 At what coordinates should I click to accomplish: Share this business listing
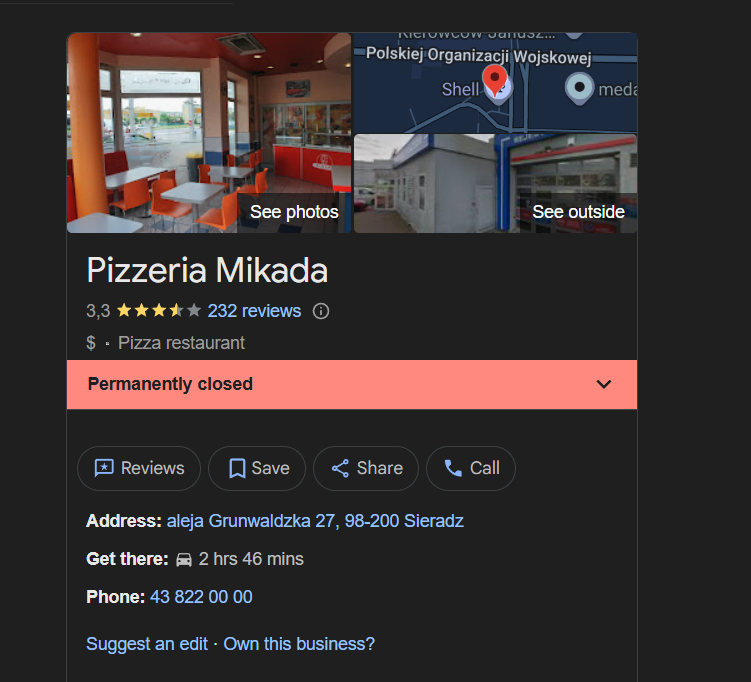[366, 468]
